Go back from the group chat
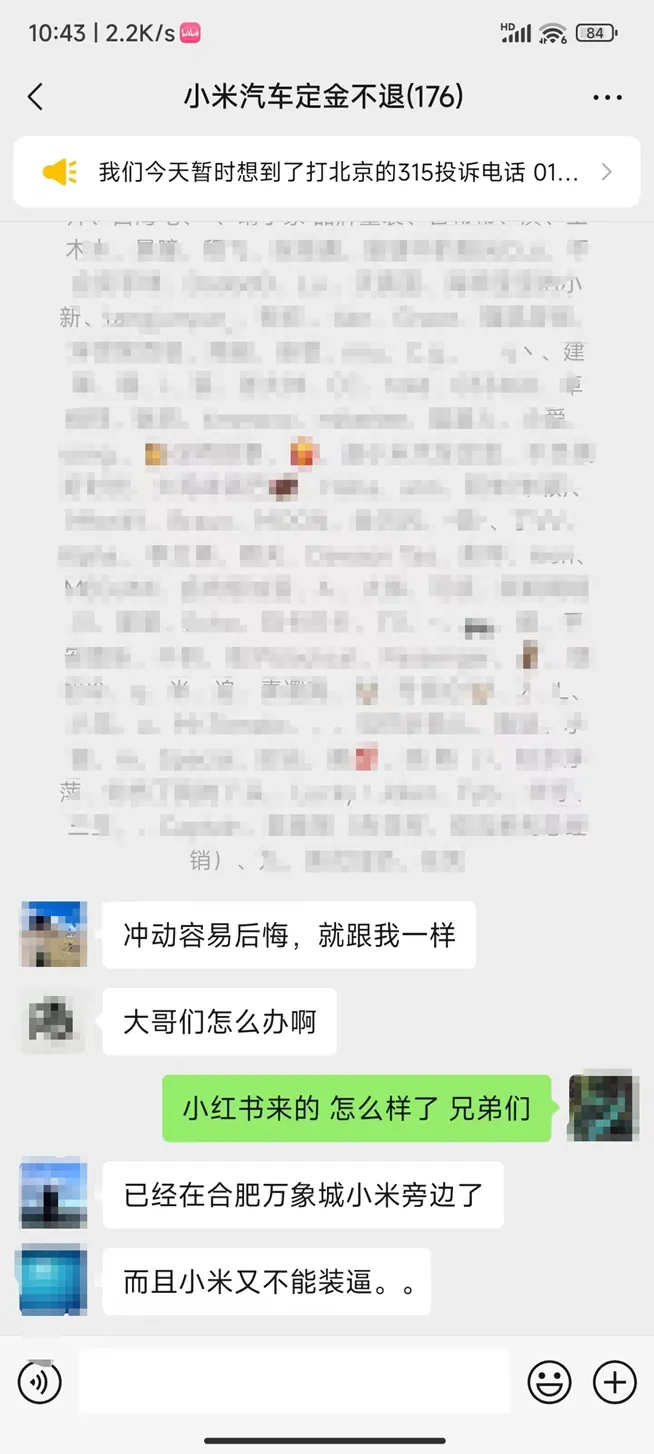The width and height of the screenshot is (654, 1454). [x=36, y=97]
